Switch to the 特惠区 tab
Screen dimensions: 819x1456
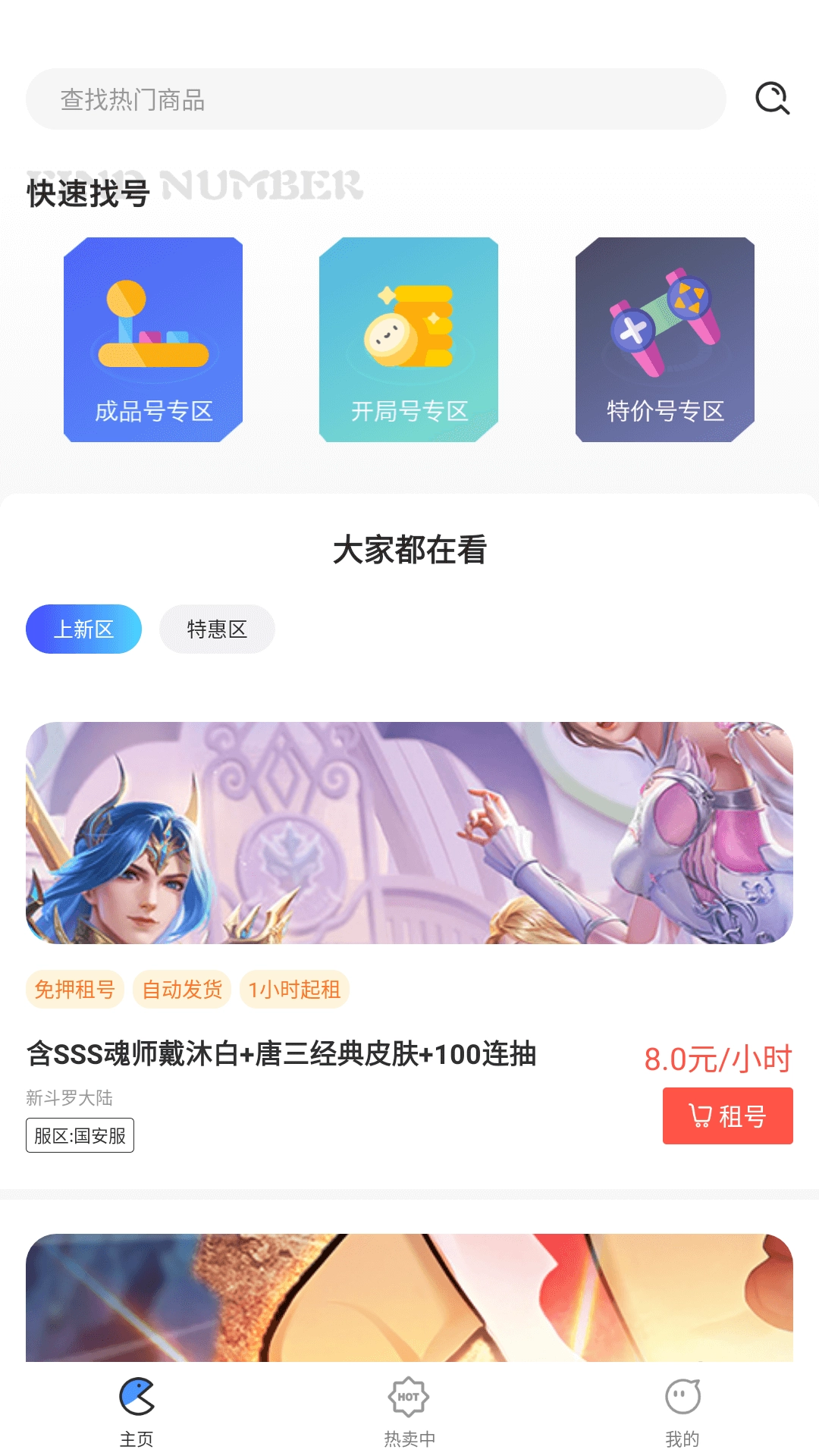coord(216,629)
